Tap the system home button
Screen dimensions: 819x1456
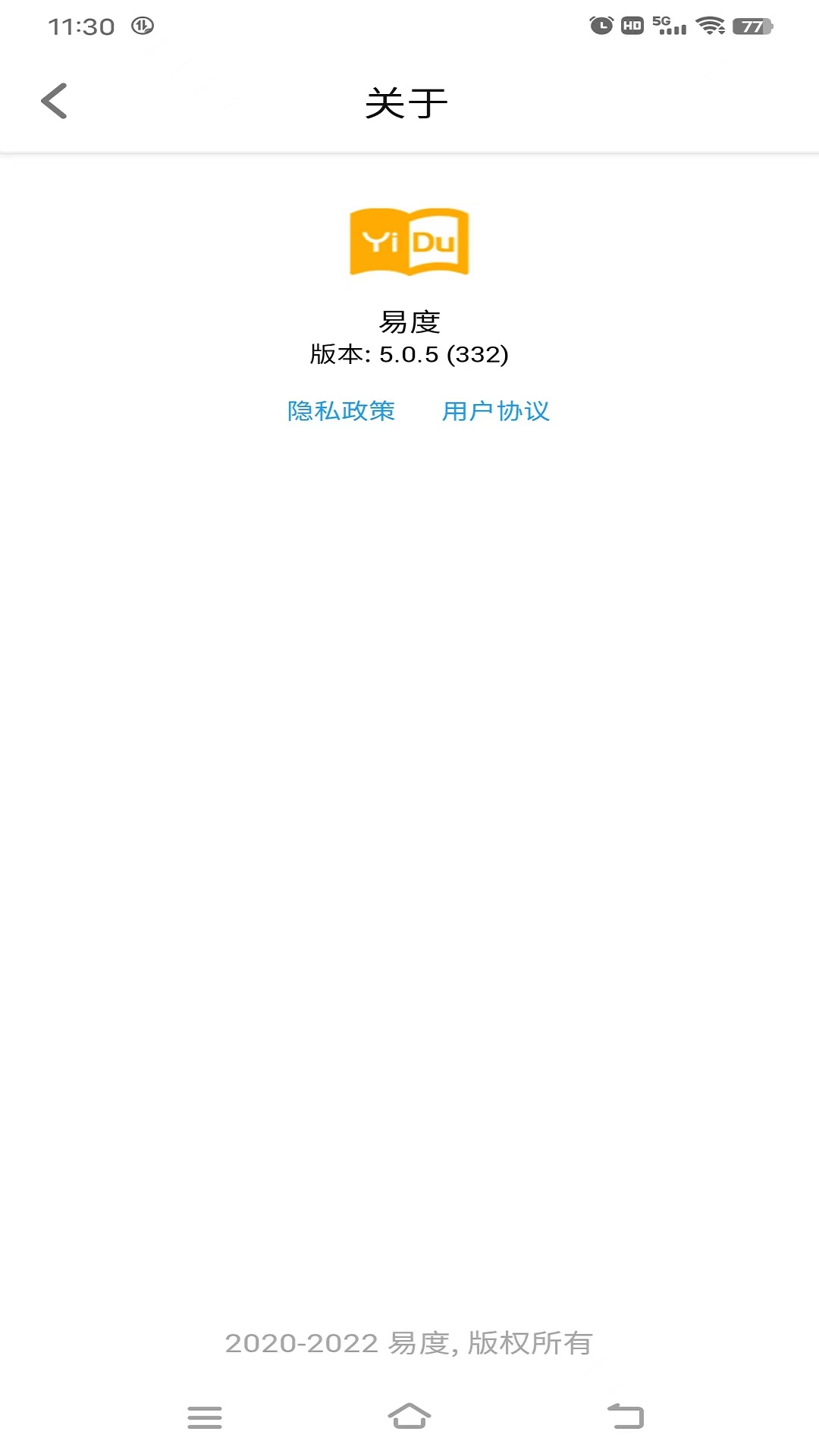tap(409, 1416)
